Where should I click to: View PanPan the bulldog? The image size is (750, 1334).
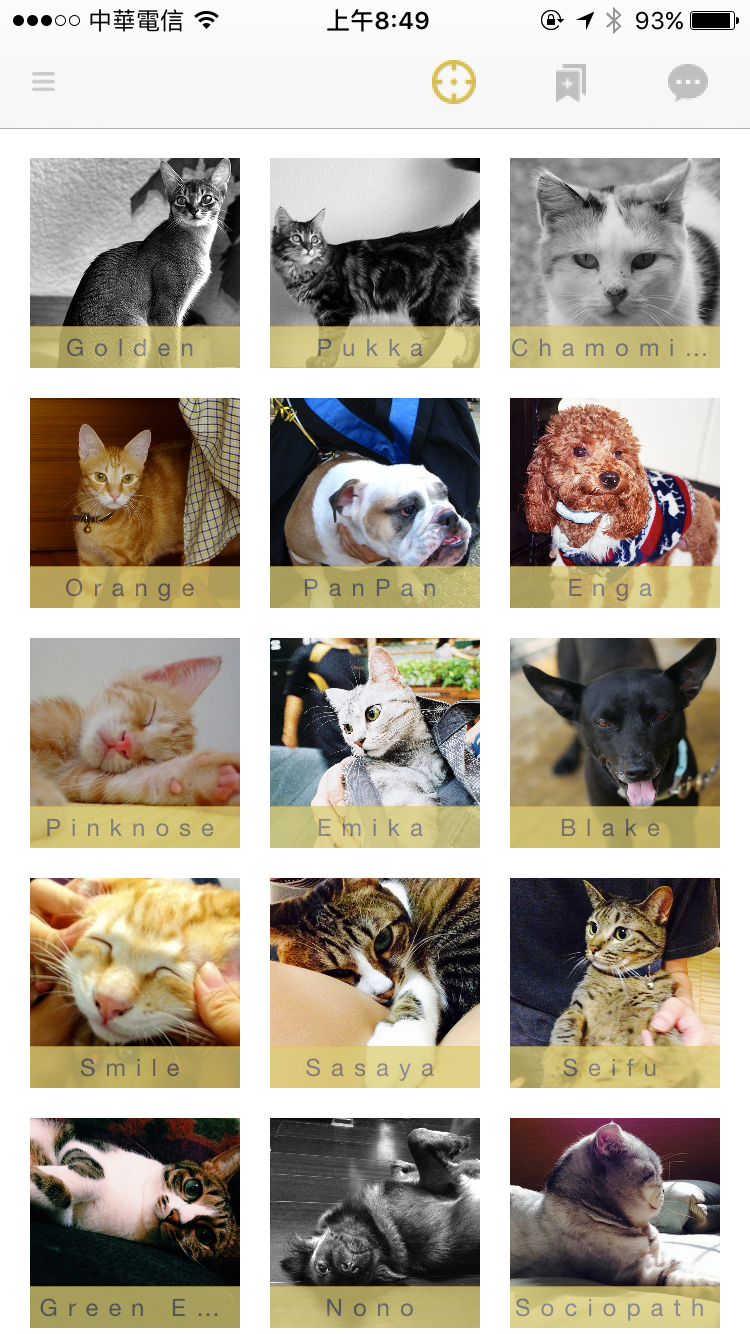pyautogui.click(x=375, y=502)
